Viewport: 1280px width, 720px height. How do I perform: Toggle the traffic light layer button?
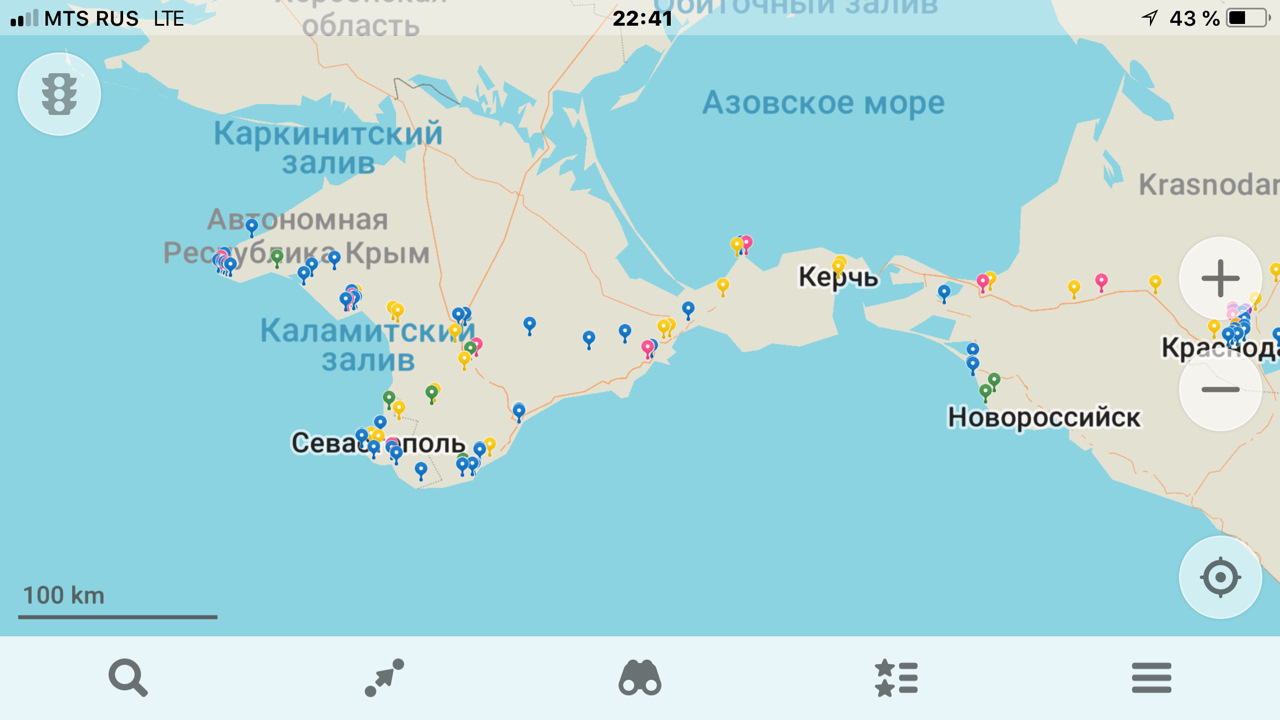59,94
